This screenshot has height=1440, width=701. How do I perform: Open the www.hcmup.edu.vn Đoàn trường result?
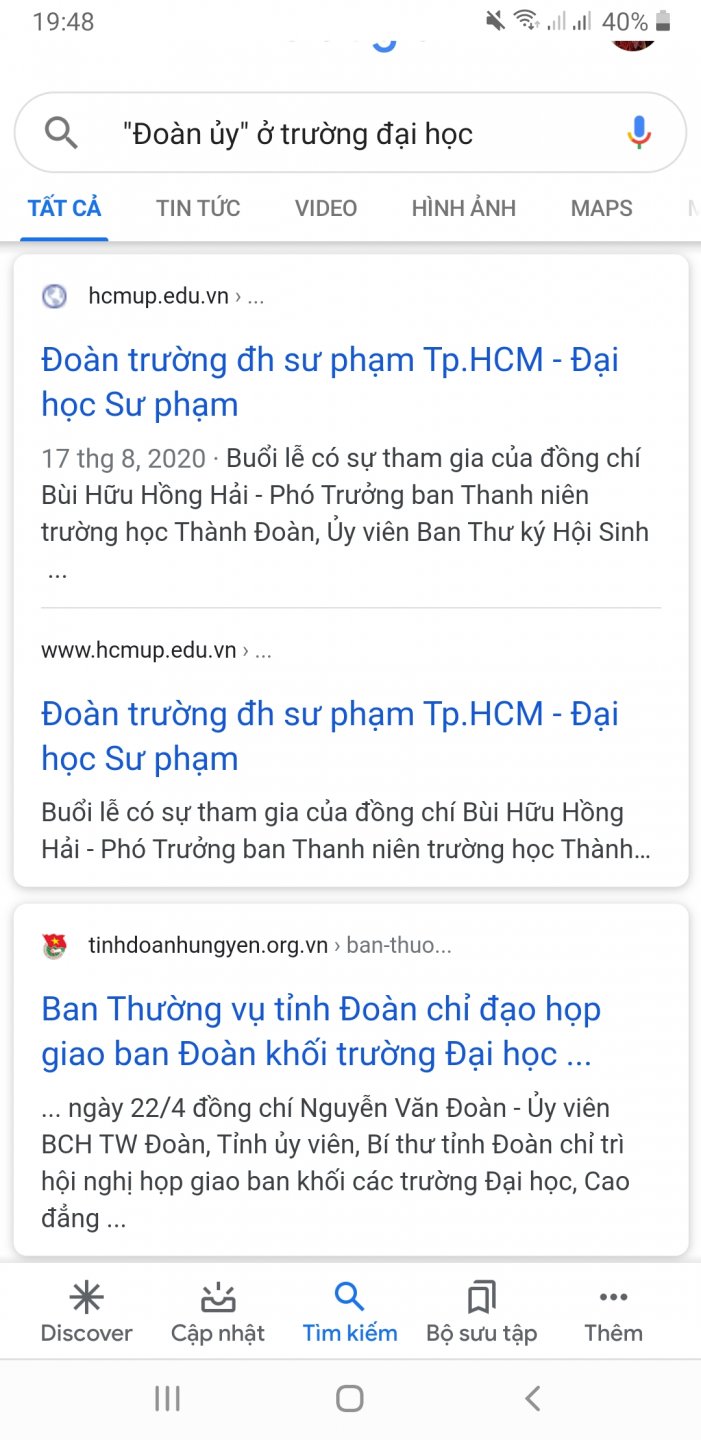[x=329, y=735]
